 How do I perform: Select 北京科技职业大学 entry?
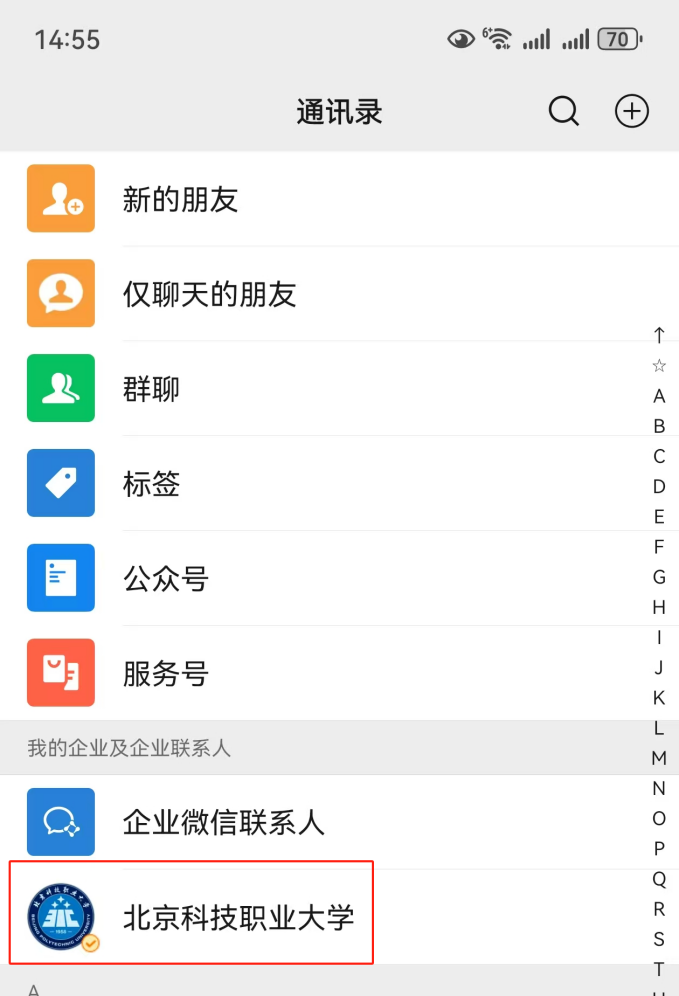pyautogui.click(x=238, y=917)
